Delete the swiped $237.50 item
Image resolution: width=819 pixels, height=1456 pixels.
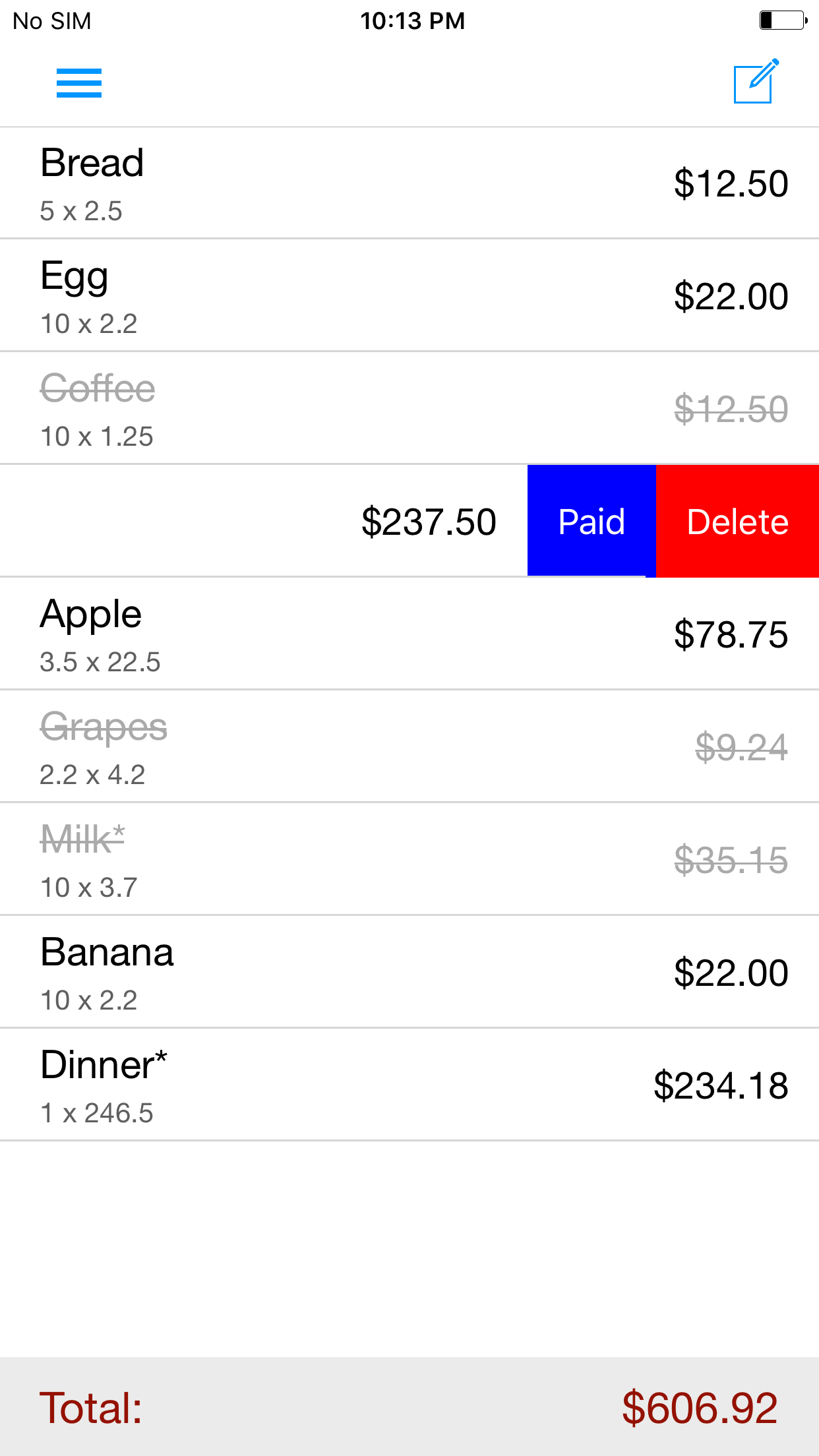737,521
